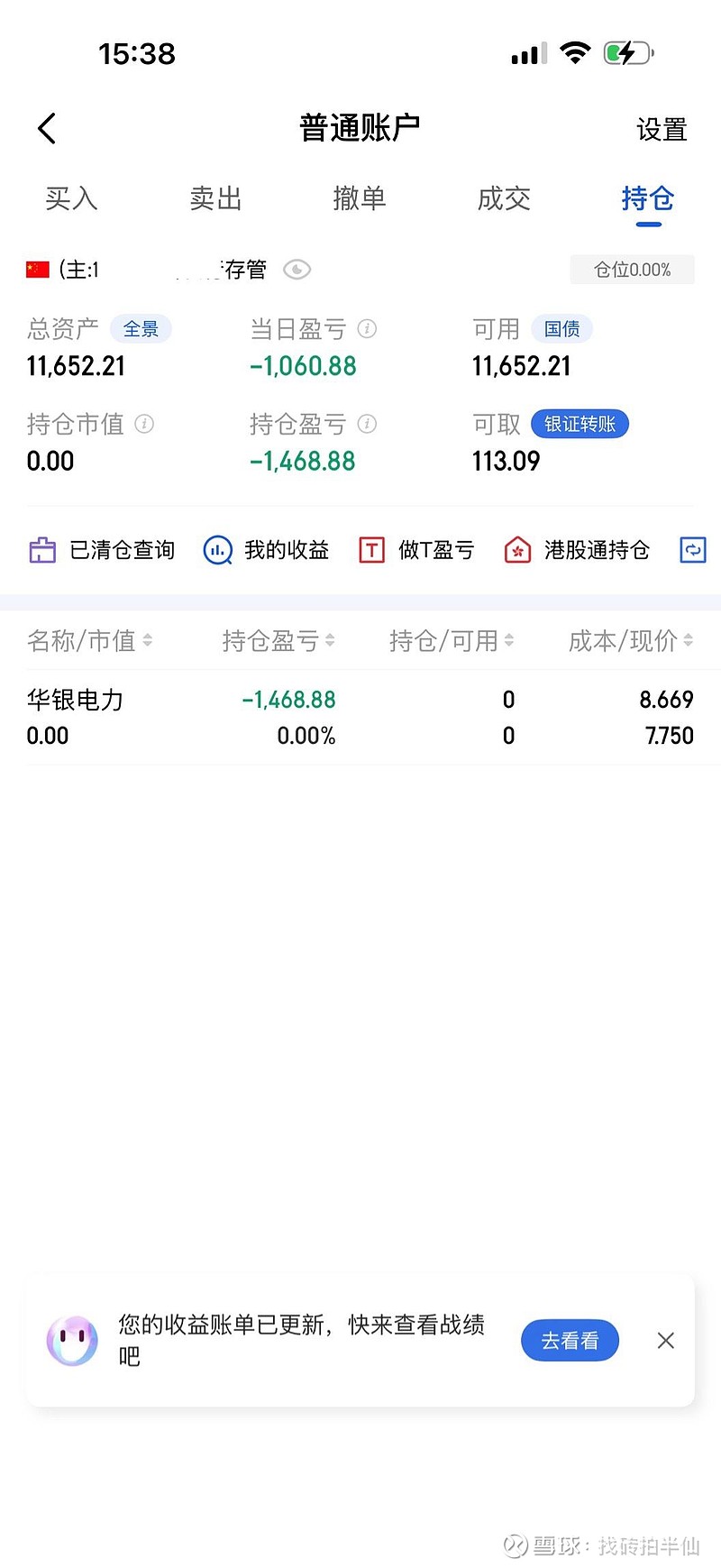
Task: Open 银证转账 transfer
Action: [x=580, y=424]
